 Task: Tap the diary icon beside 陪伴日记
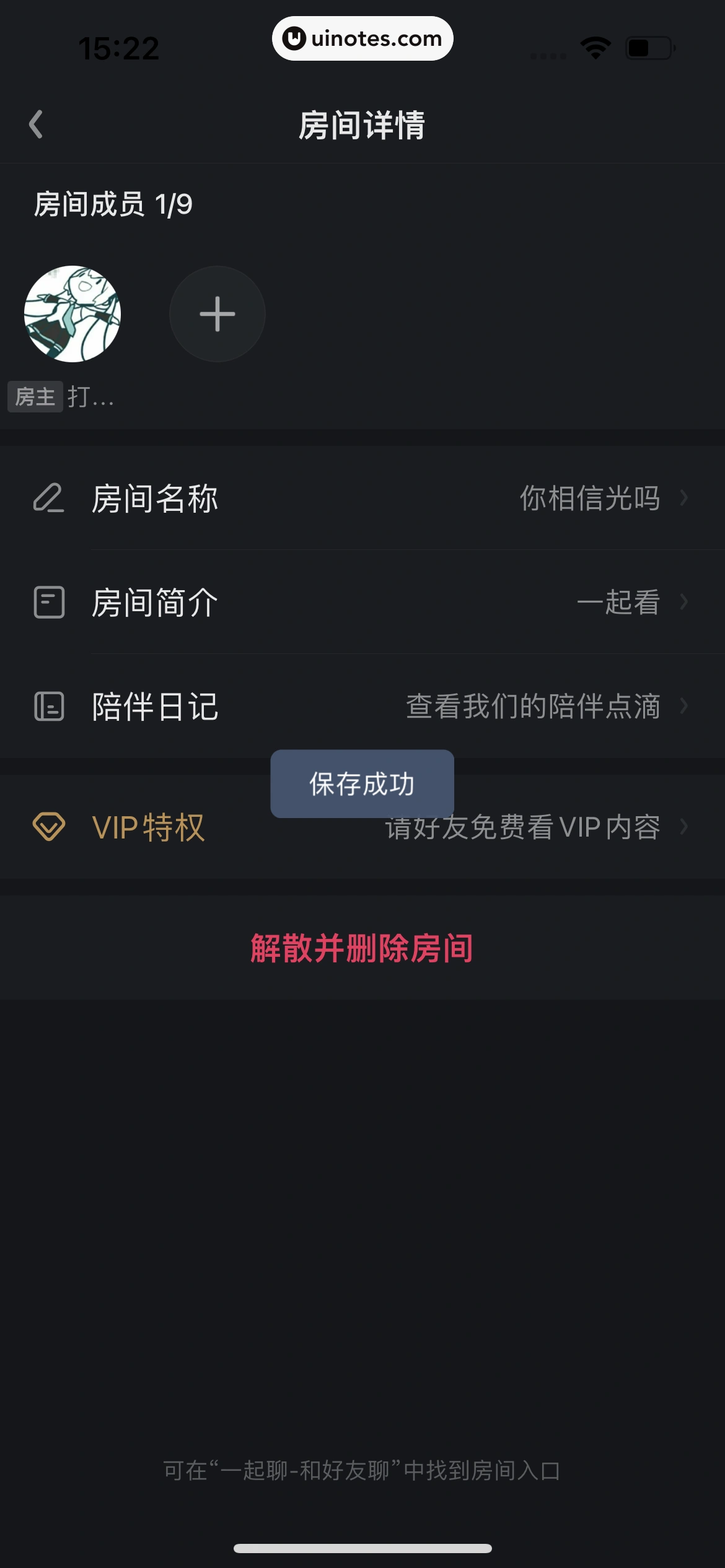(50, 707)
